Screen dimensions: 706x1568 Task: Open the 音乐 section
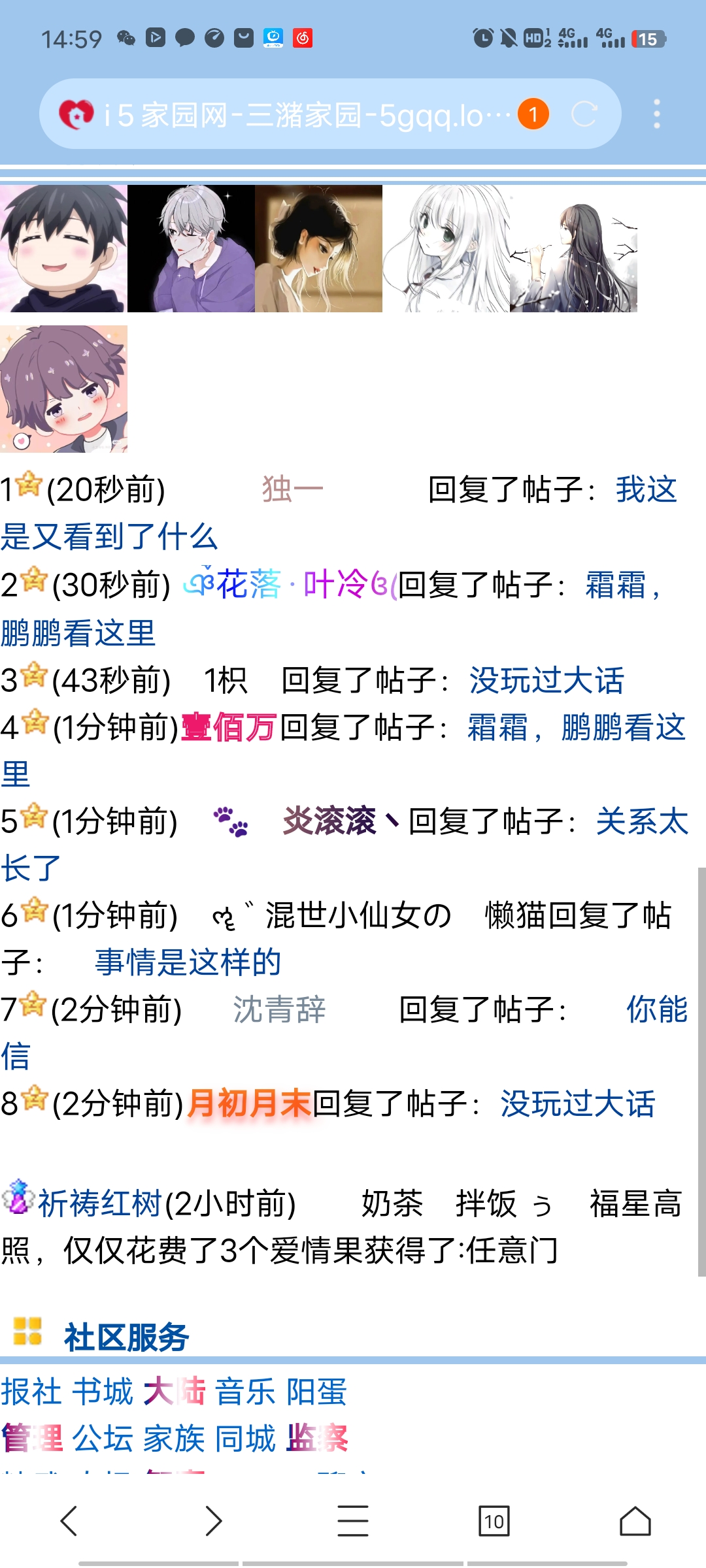(245, 1392)
